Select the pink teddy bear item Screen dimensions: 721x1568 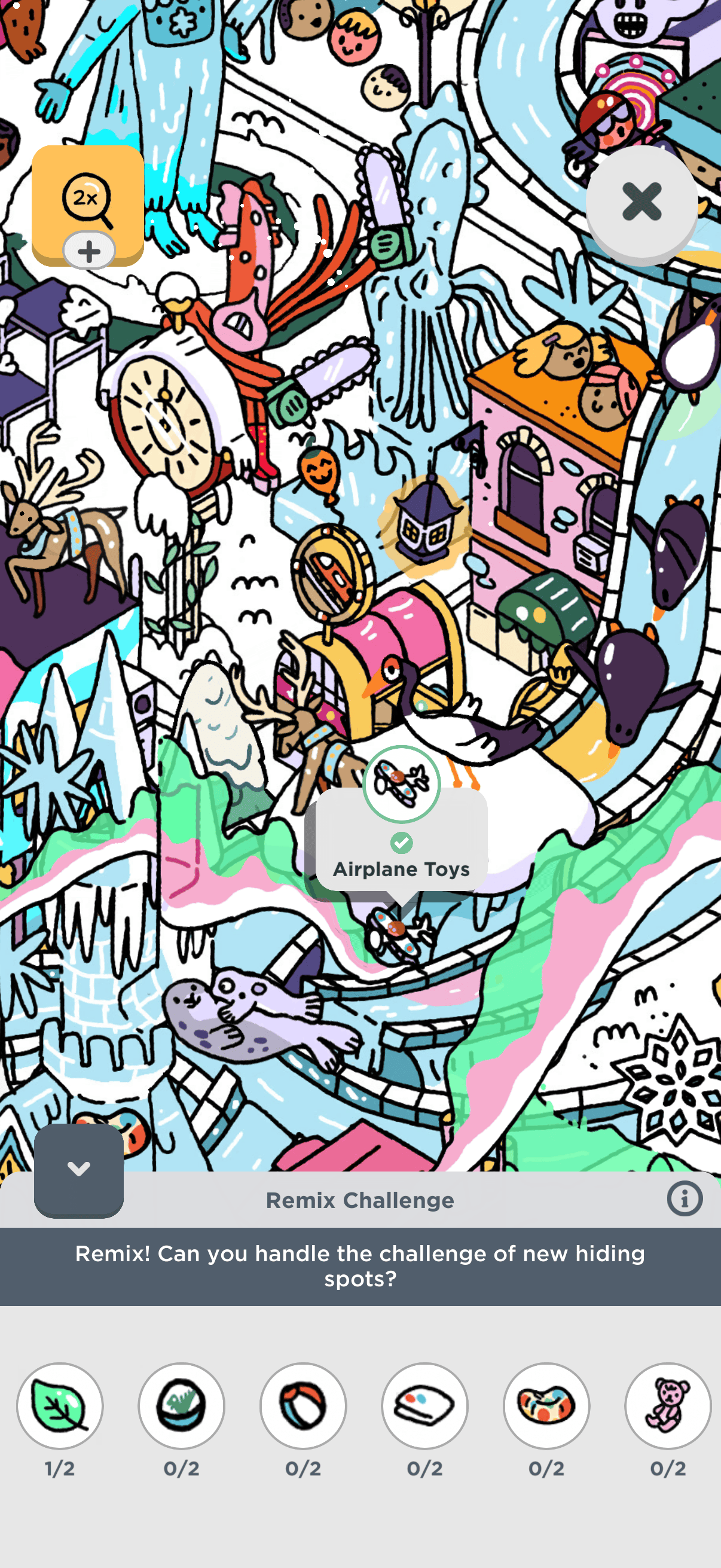[x=667, y=1405]
